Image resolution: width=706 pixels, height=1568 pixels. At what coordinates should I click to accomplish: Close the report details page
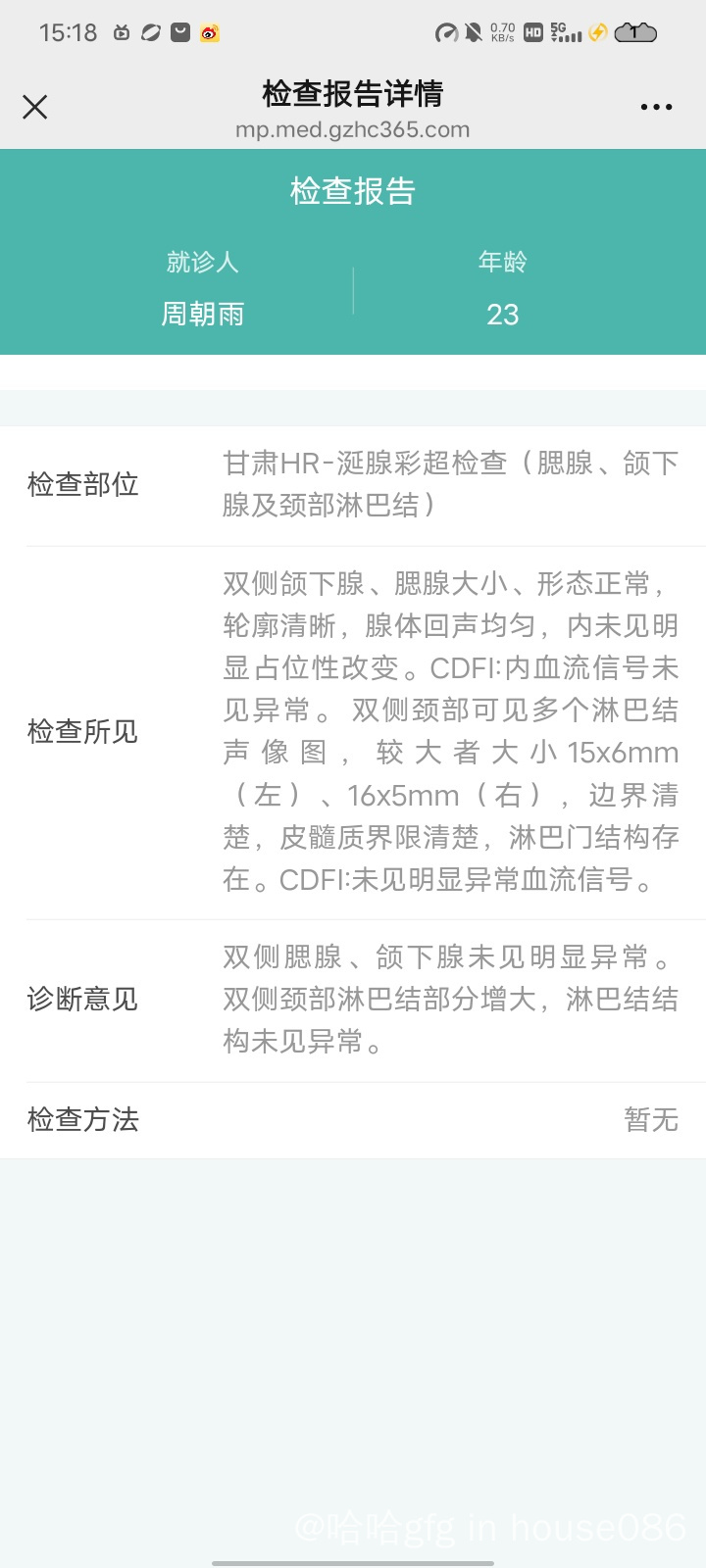(35, 107)
